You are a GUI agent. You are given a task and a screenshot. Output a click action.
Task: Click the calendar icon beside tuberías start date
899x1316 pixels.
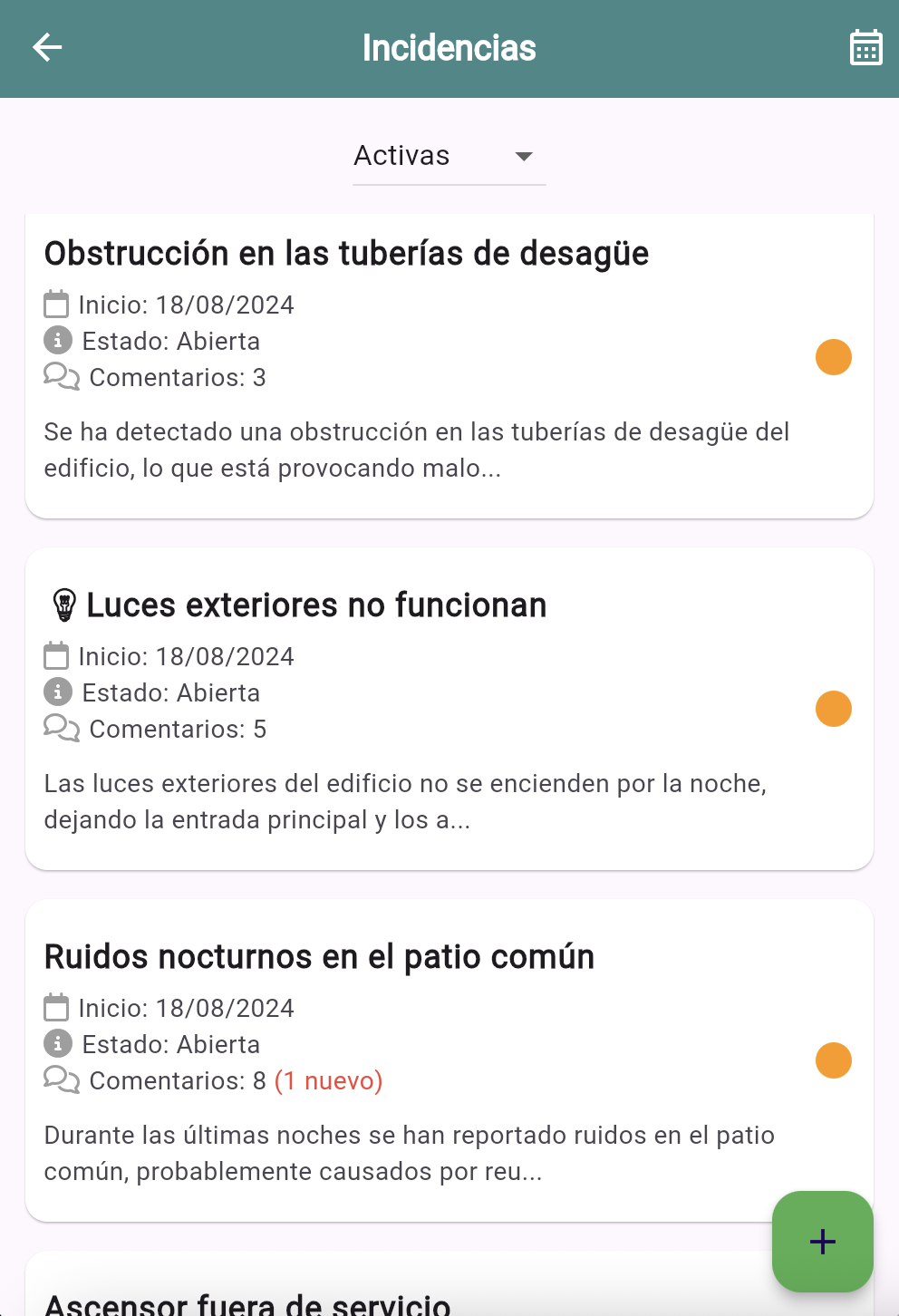pos(56,305)
